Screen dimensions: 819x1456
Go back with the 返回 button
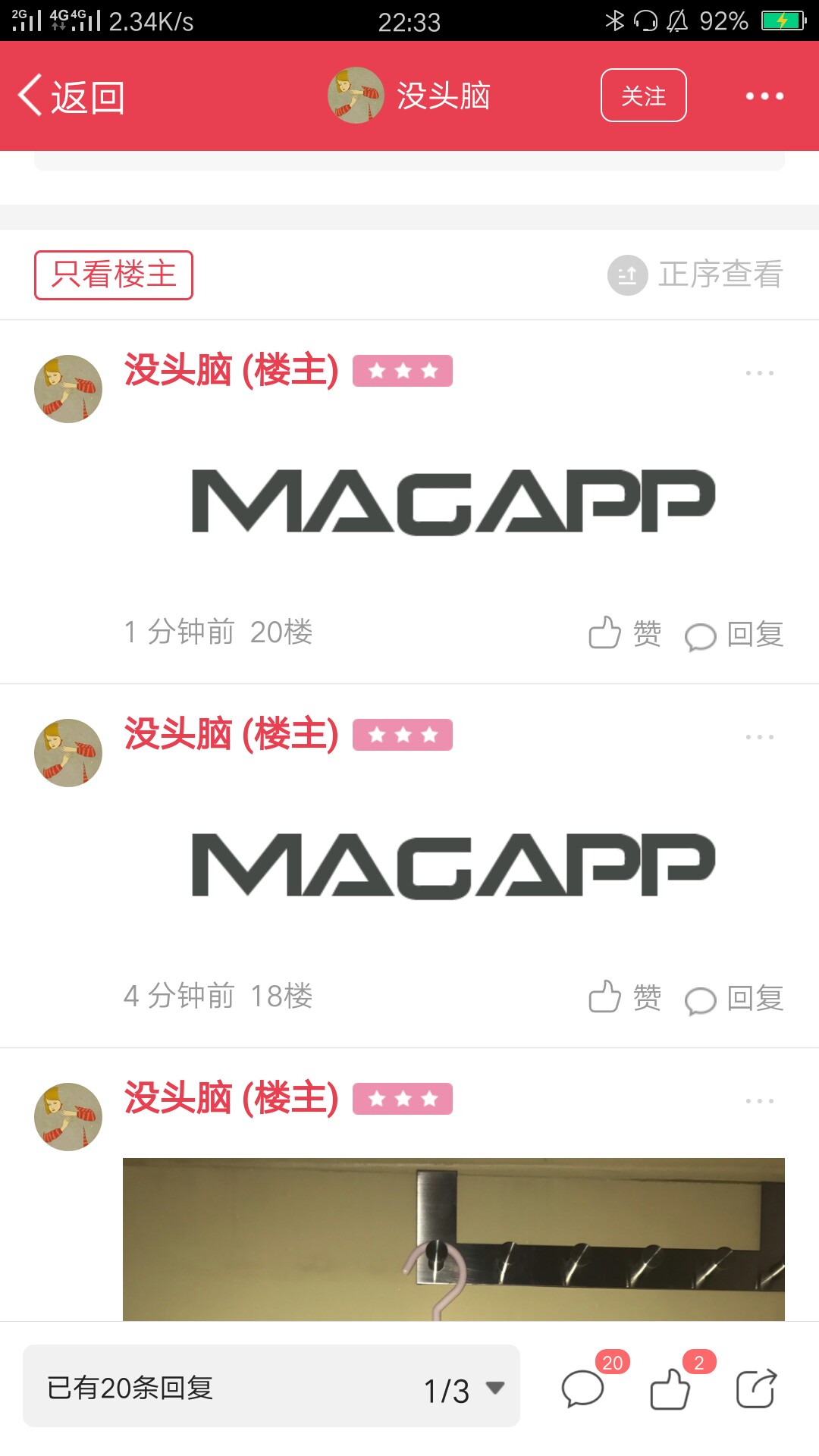(x=71, y=96)
